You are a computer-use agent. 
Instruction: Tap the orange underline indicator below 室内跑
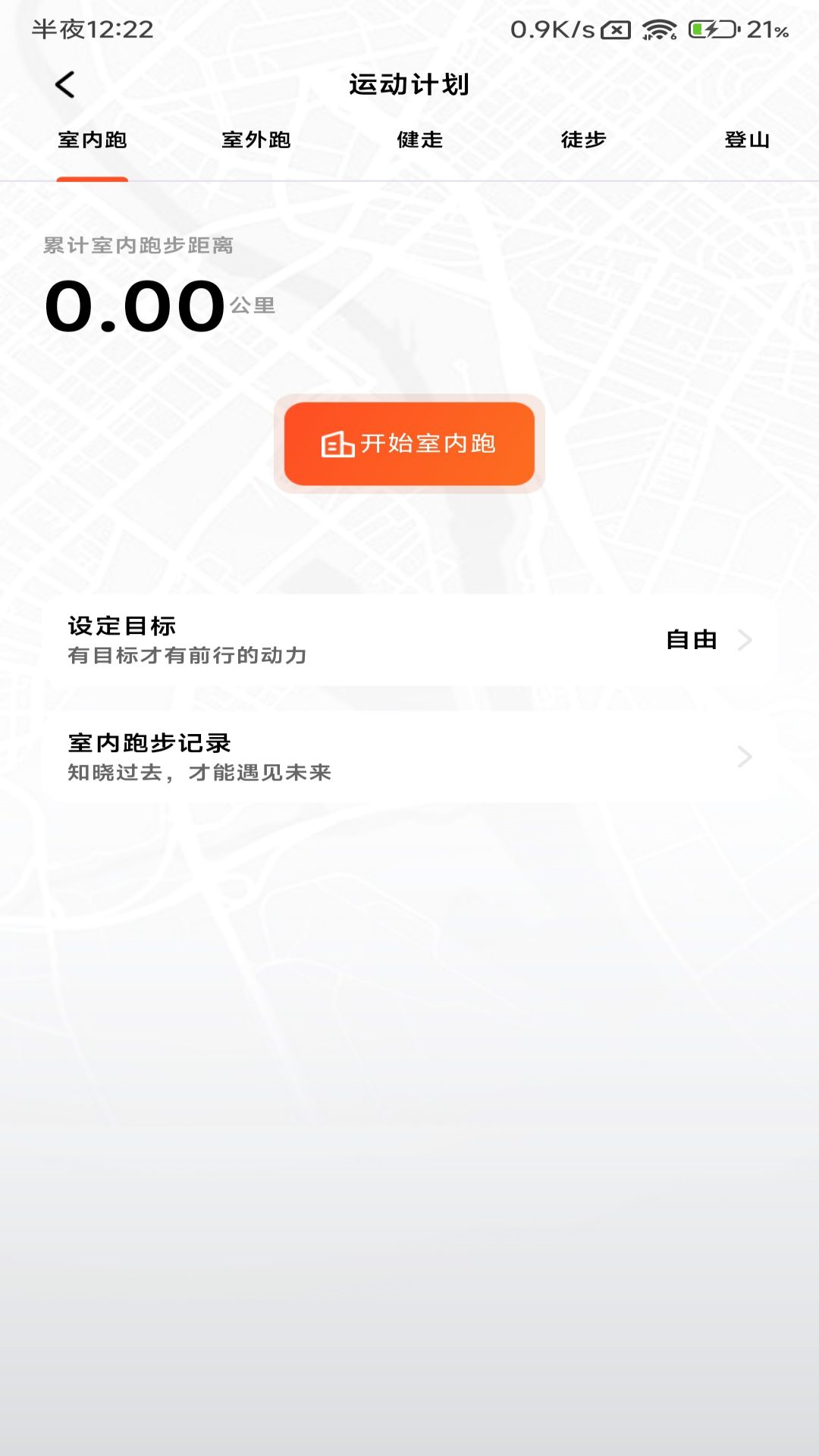pyautogui.click(x=93, y=180)
